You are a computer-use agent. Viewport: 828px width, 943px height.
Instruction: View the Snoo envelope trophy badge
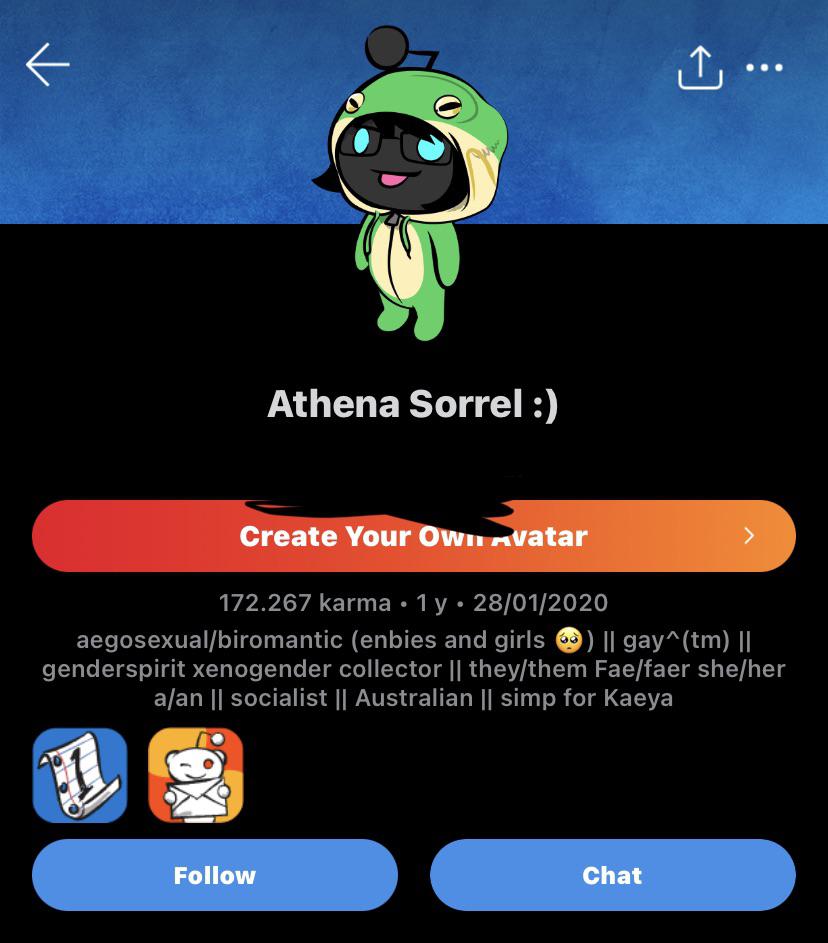coord(196,775)
